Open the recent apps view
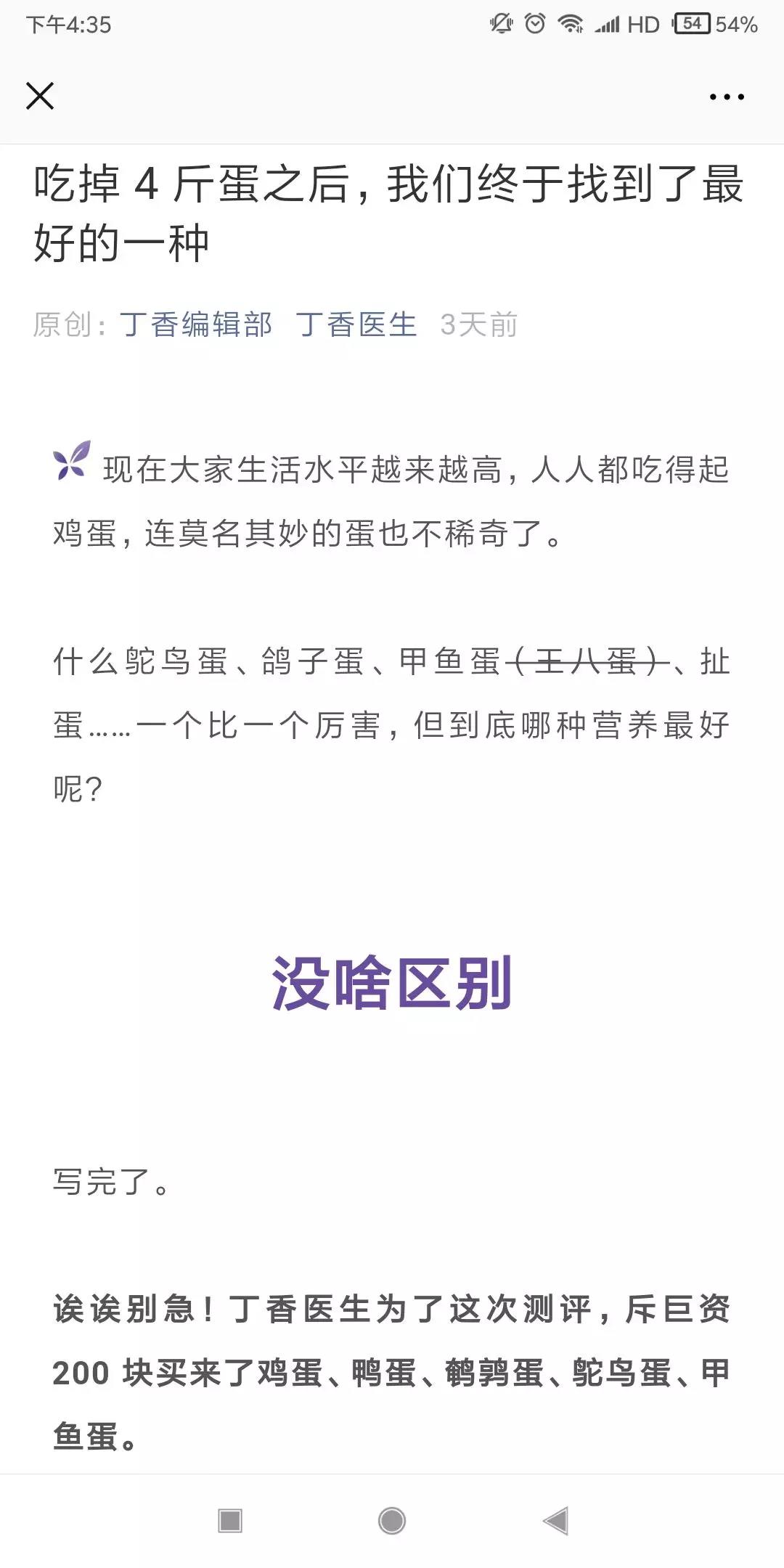The width and height of the screenshot is (784, 1568). coord(230,1520)
